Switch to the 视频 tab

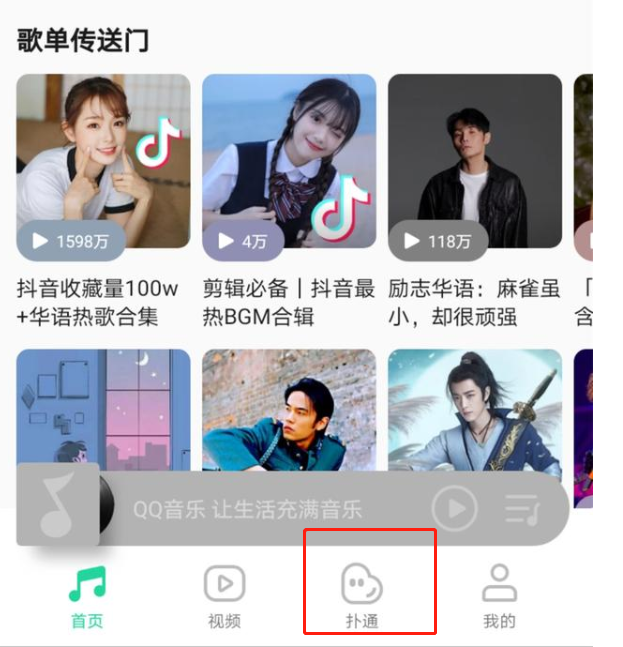click(224, 597)
